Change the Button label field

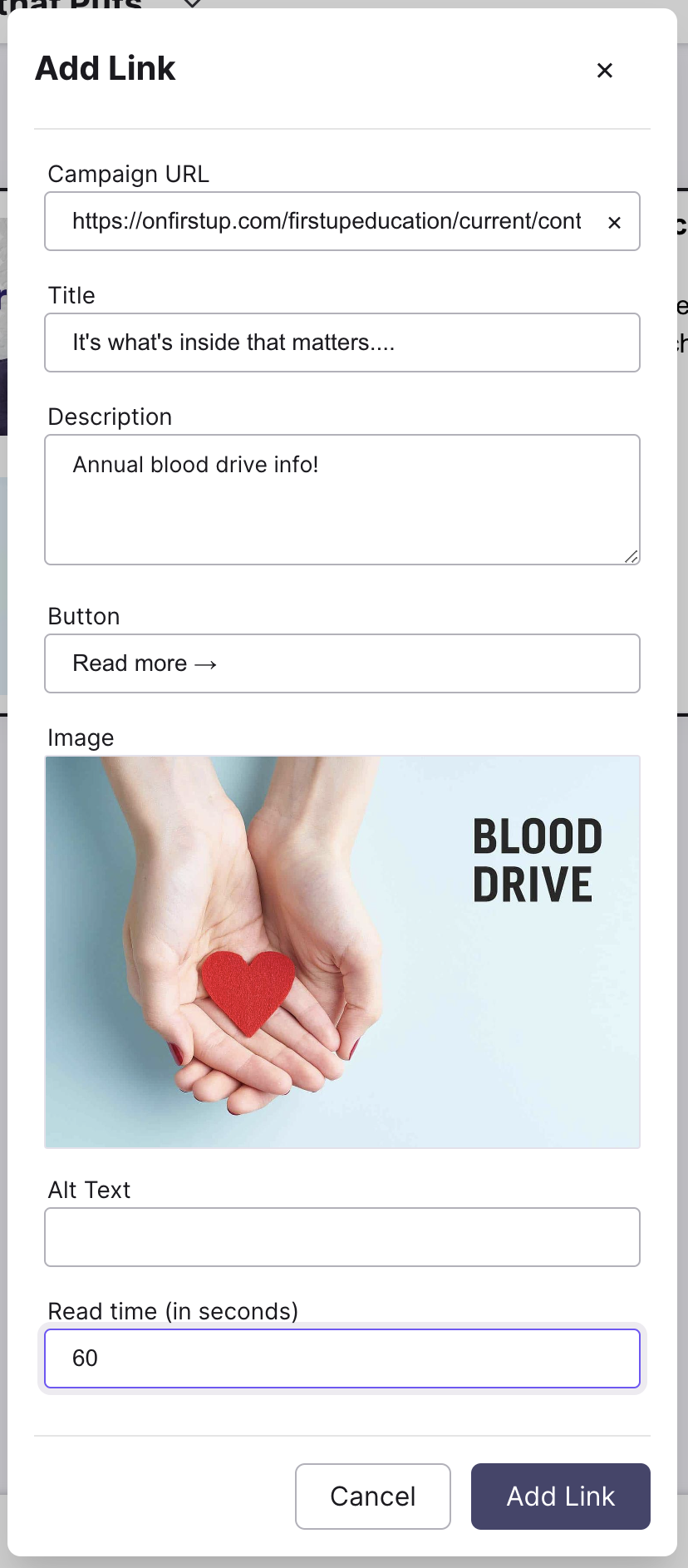(342, 663)
